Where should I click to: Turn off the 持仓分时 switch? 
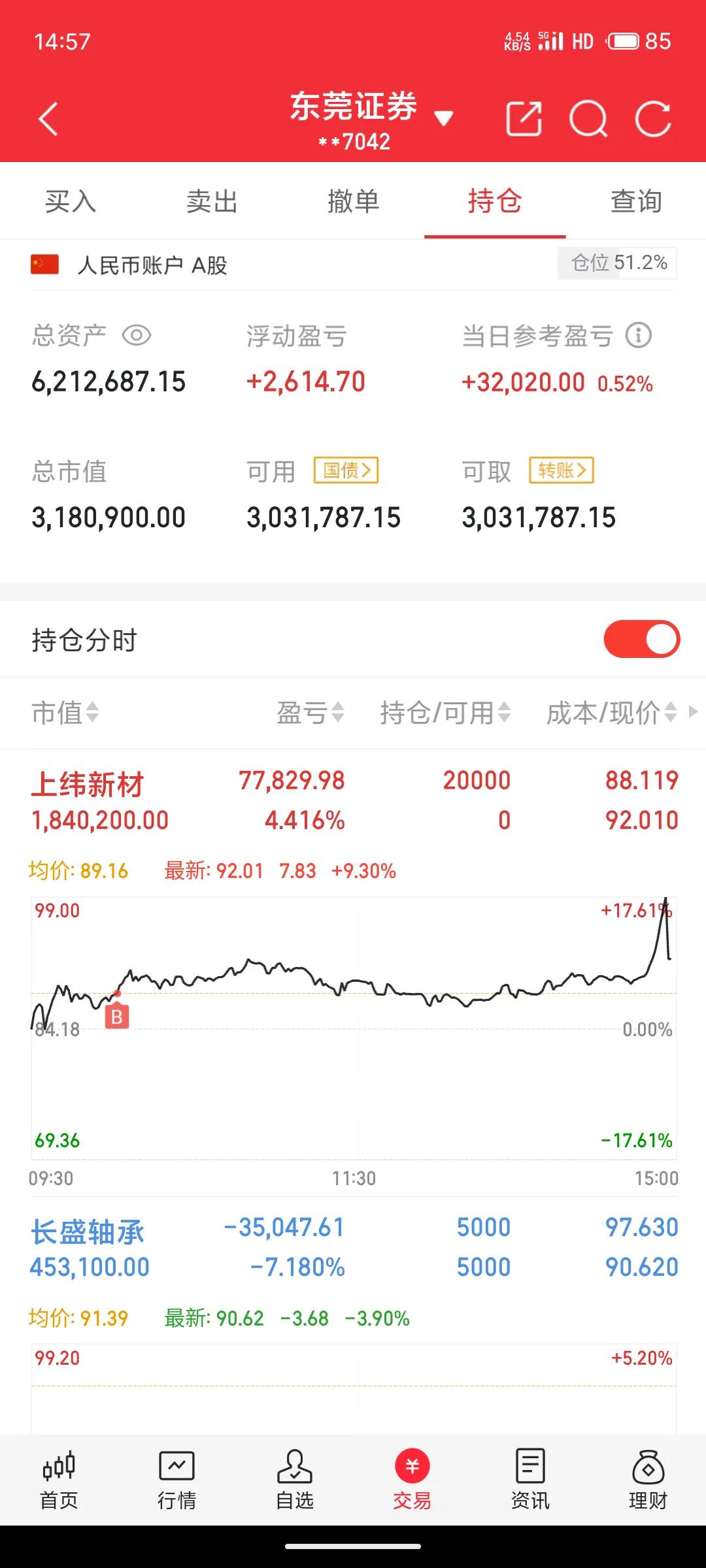click(x=641, y=639)
